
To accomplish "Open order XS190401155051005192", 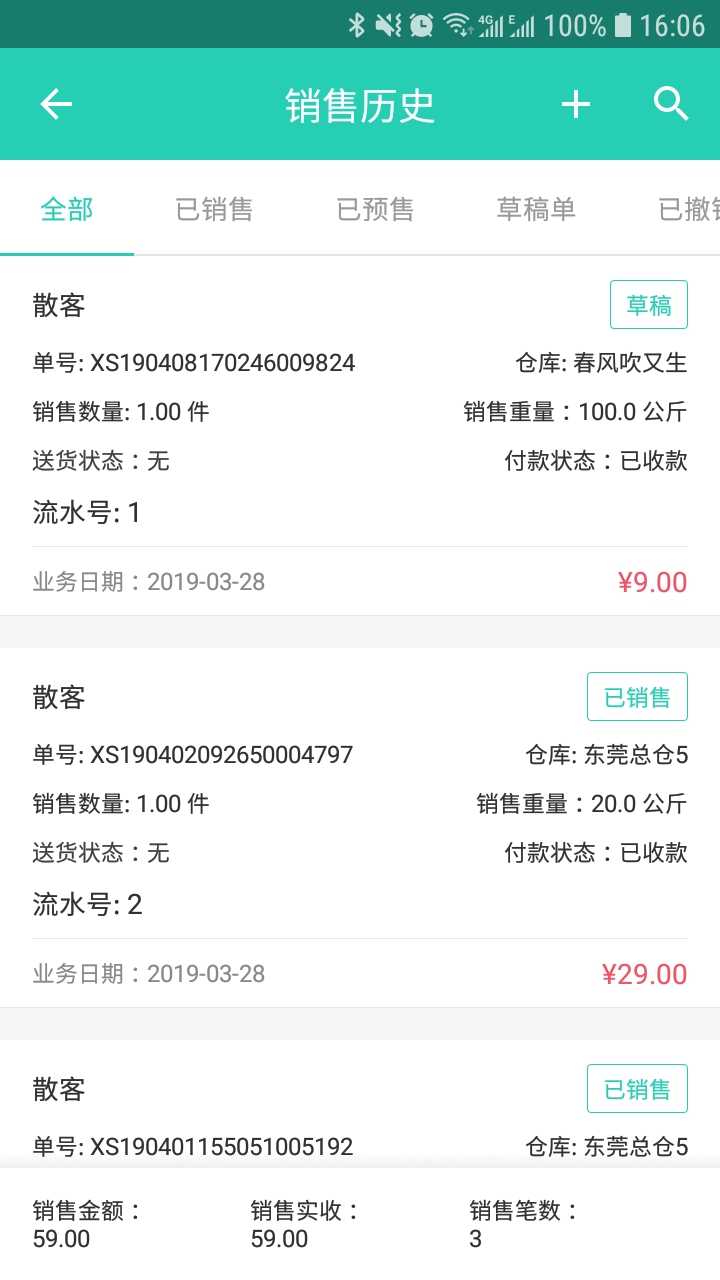I will 360,1104.
